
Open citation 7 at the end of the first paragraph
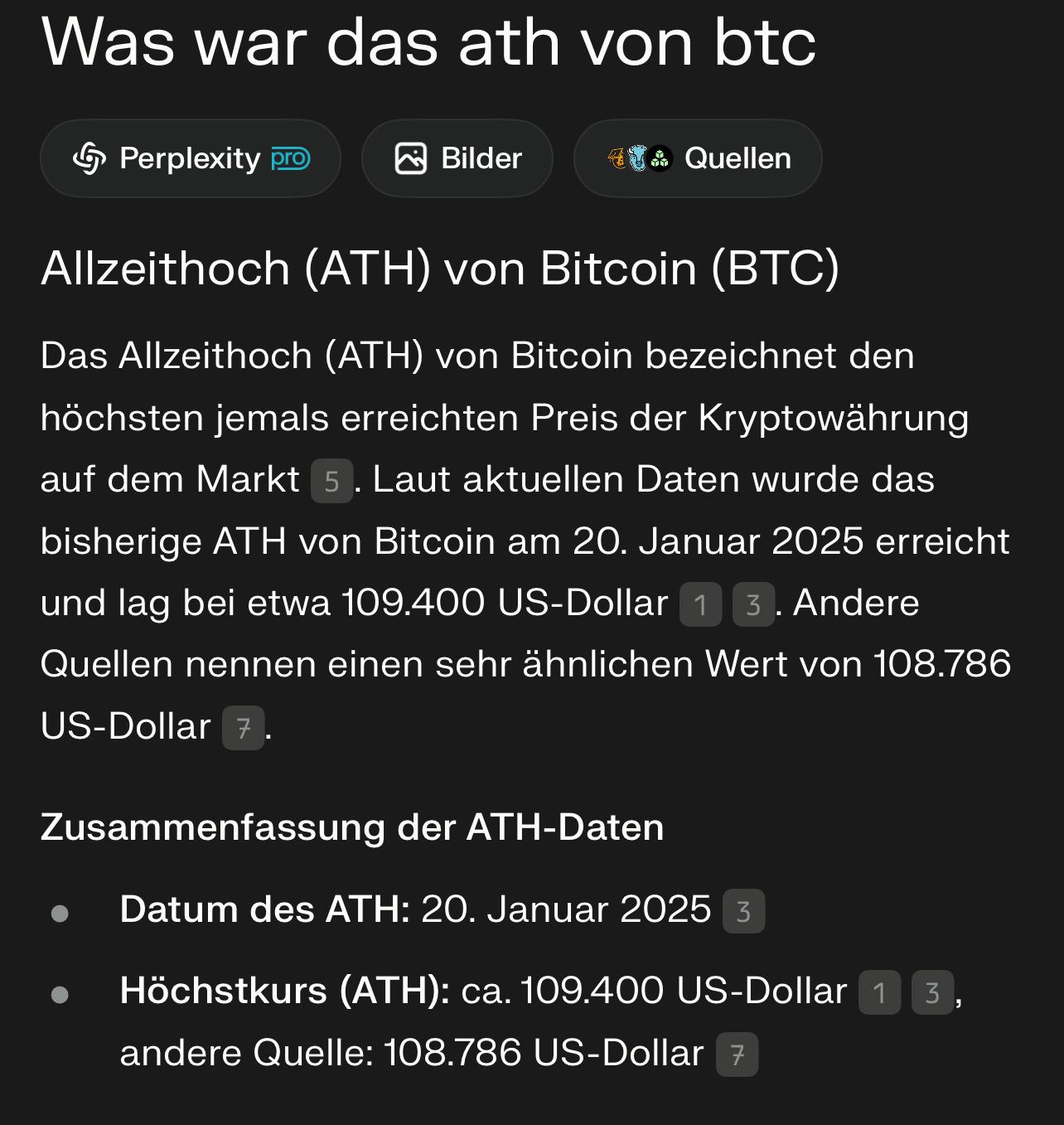243,728
